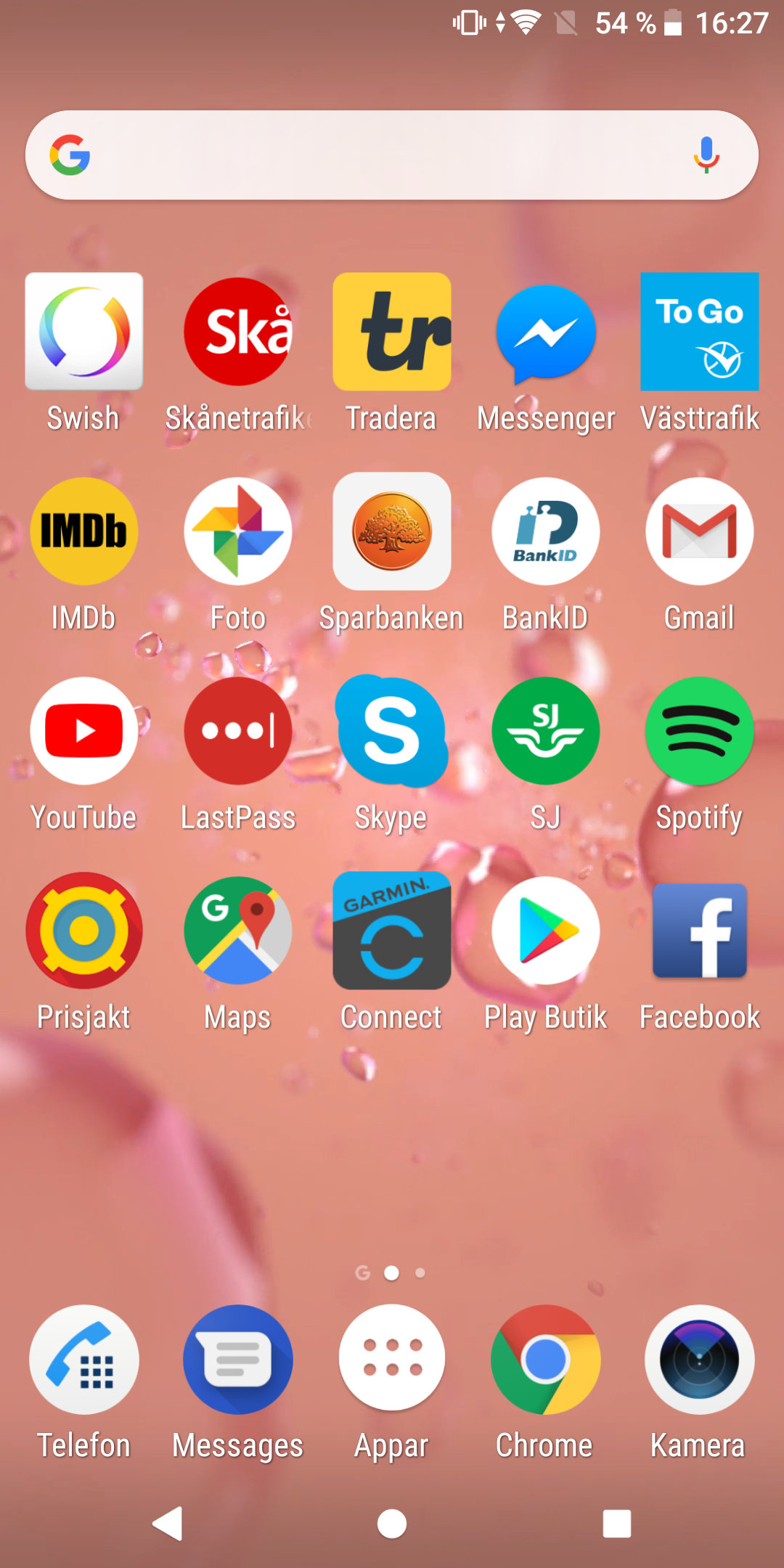Launch Chrome browser from dock
Screen dimensions: 784x1568
tap(546, 1360)
